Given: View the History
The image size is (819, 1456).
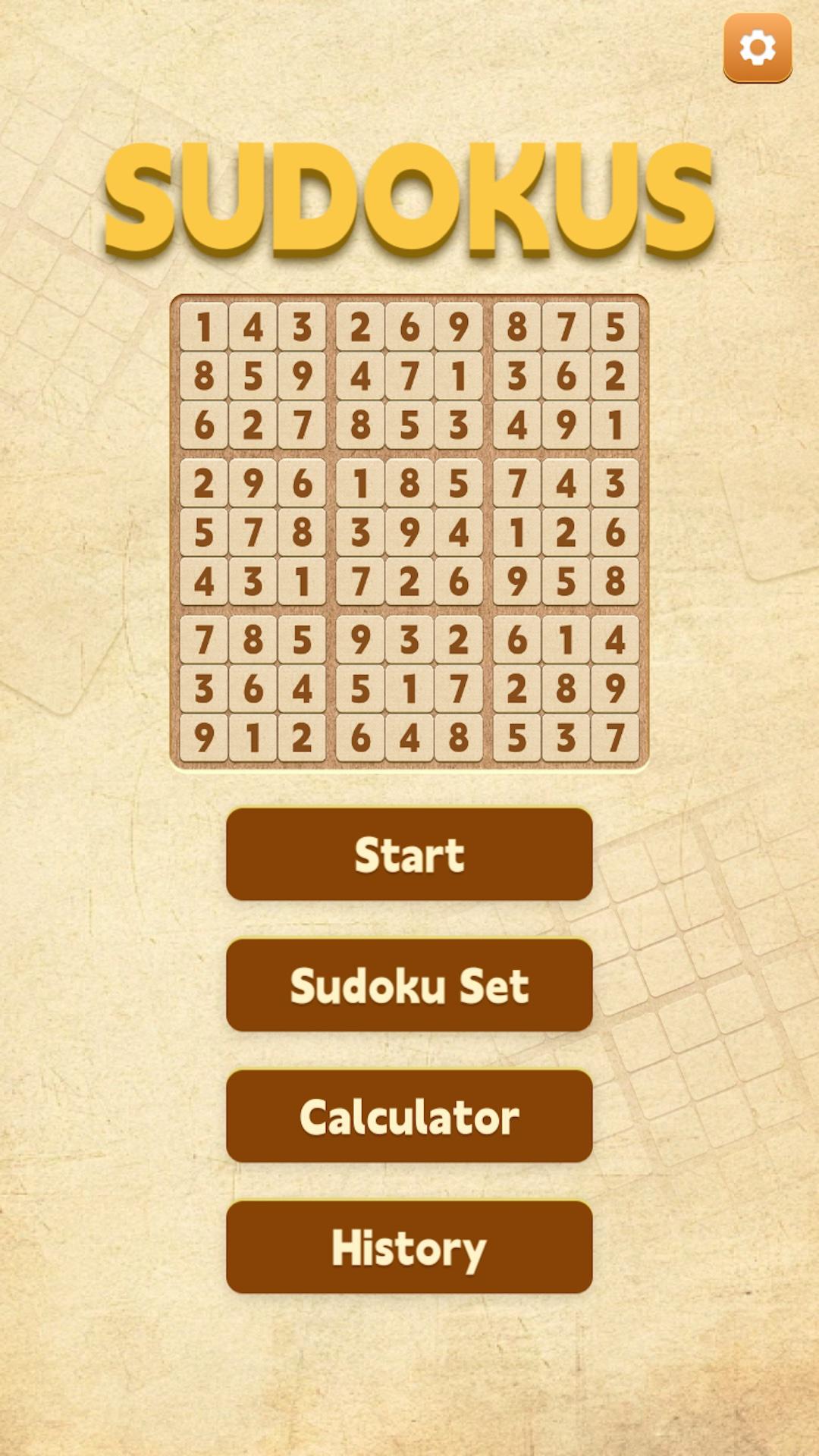Looking at the screenshot, I should coord(409,1247).
